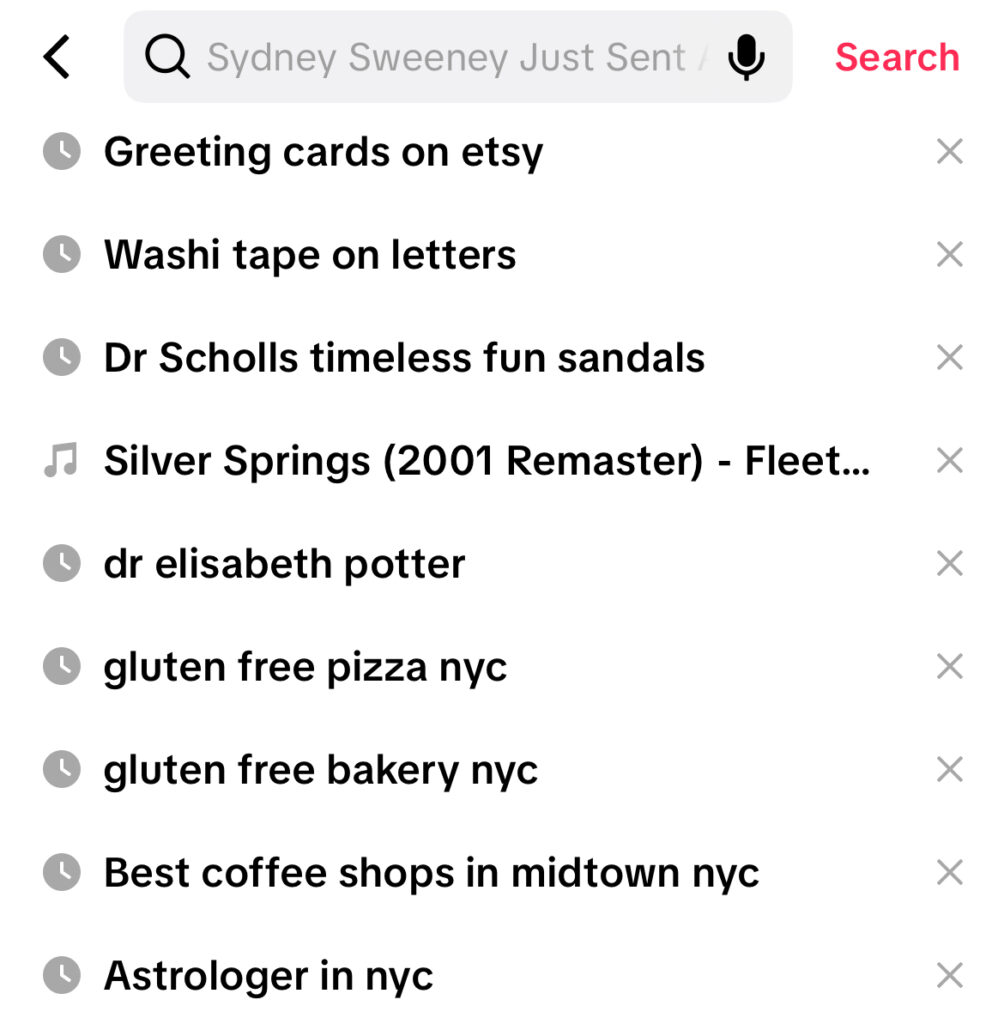Open the Silver Springs (2001 Remaster) sound
Image resolution: width=1004 pixels, height=1024 pixels.
(486, 461)
